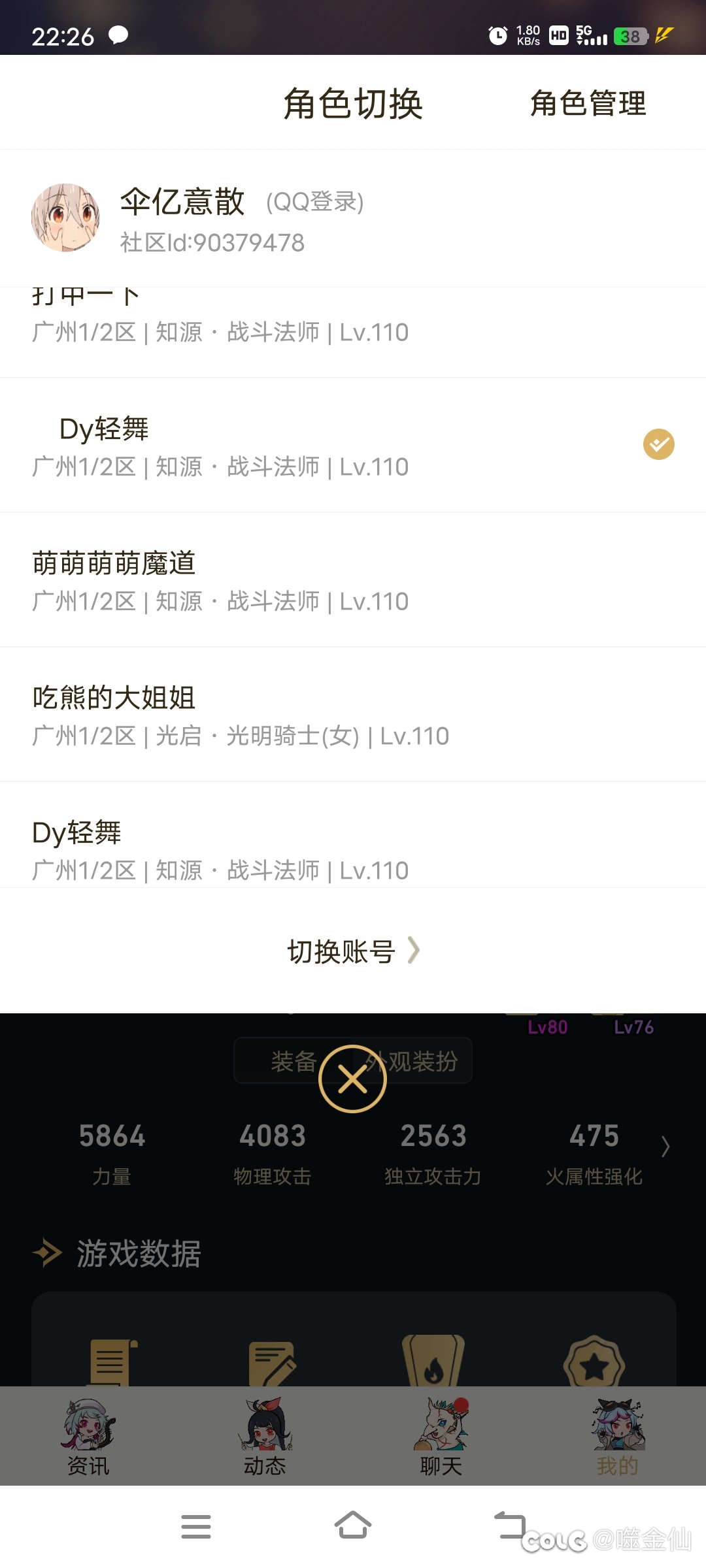Click the 切换账号 link
The width and height of the screenshot is (706, 1568).
(339, 951)
